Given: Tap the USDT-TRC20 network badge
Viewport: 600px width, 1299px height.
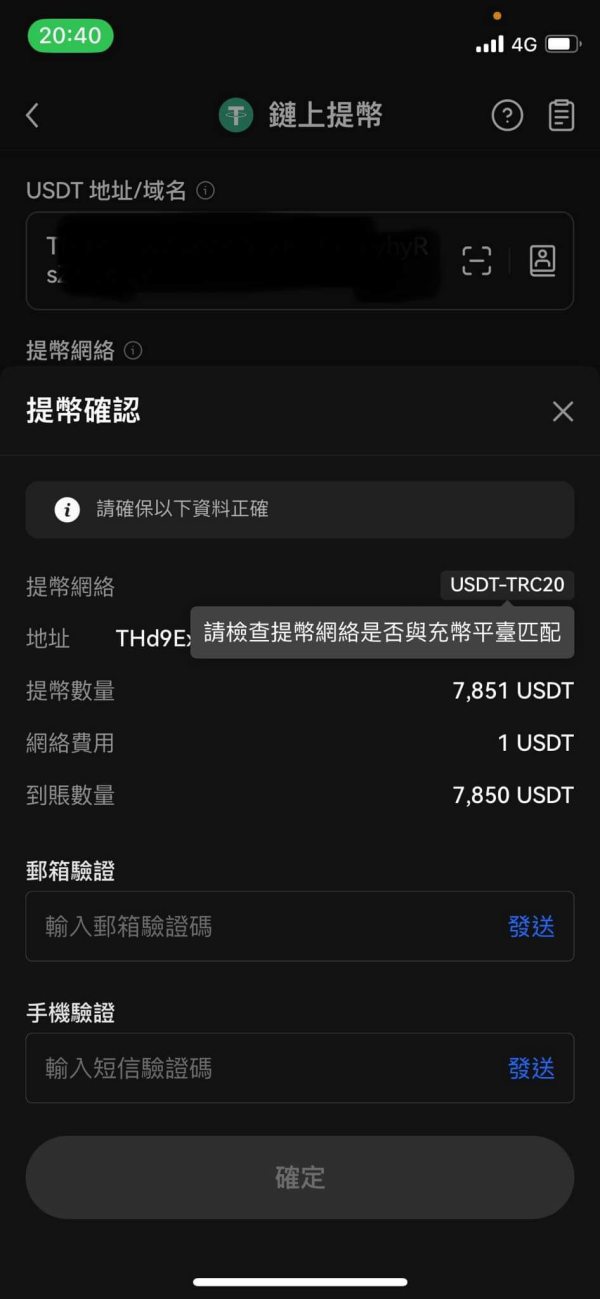Looking at the screenshot, I should coord(507,585).
